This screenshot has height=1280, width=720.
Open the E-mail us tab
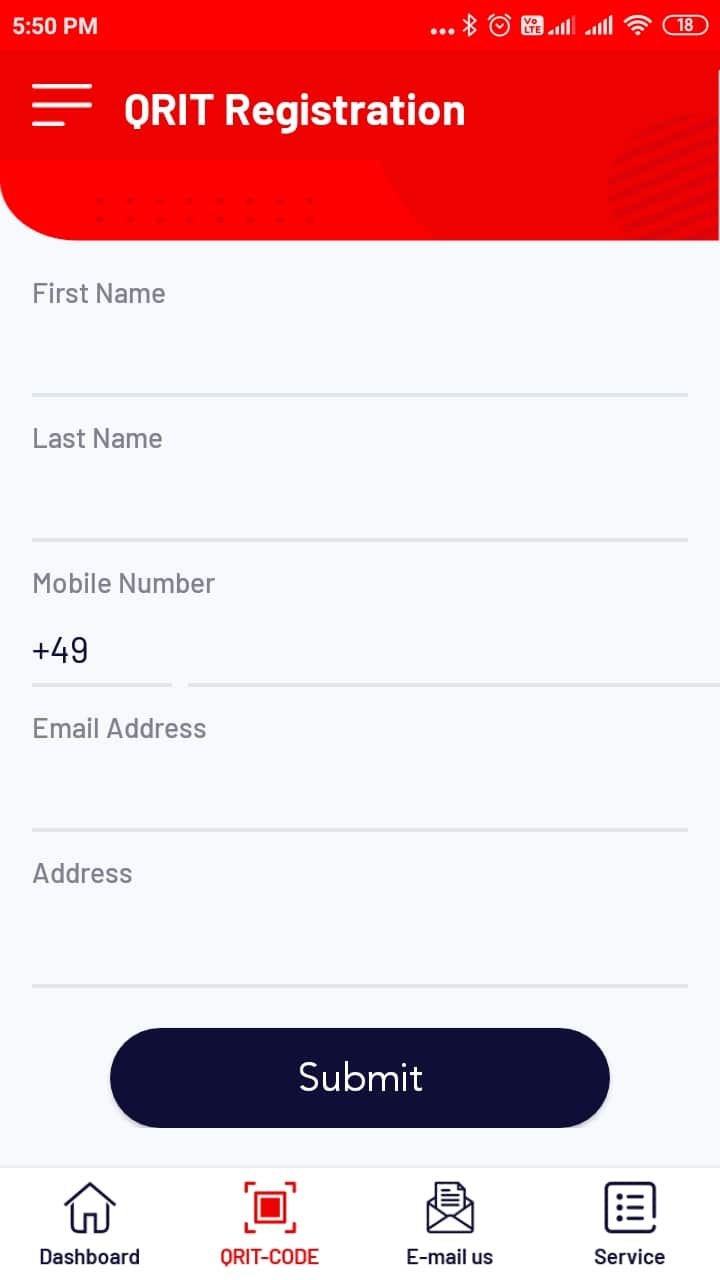[x=450, y=1223]
